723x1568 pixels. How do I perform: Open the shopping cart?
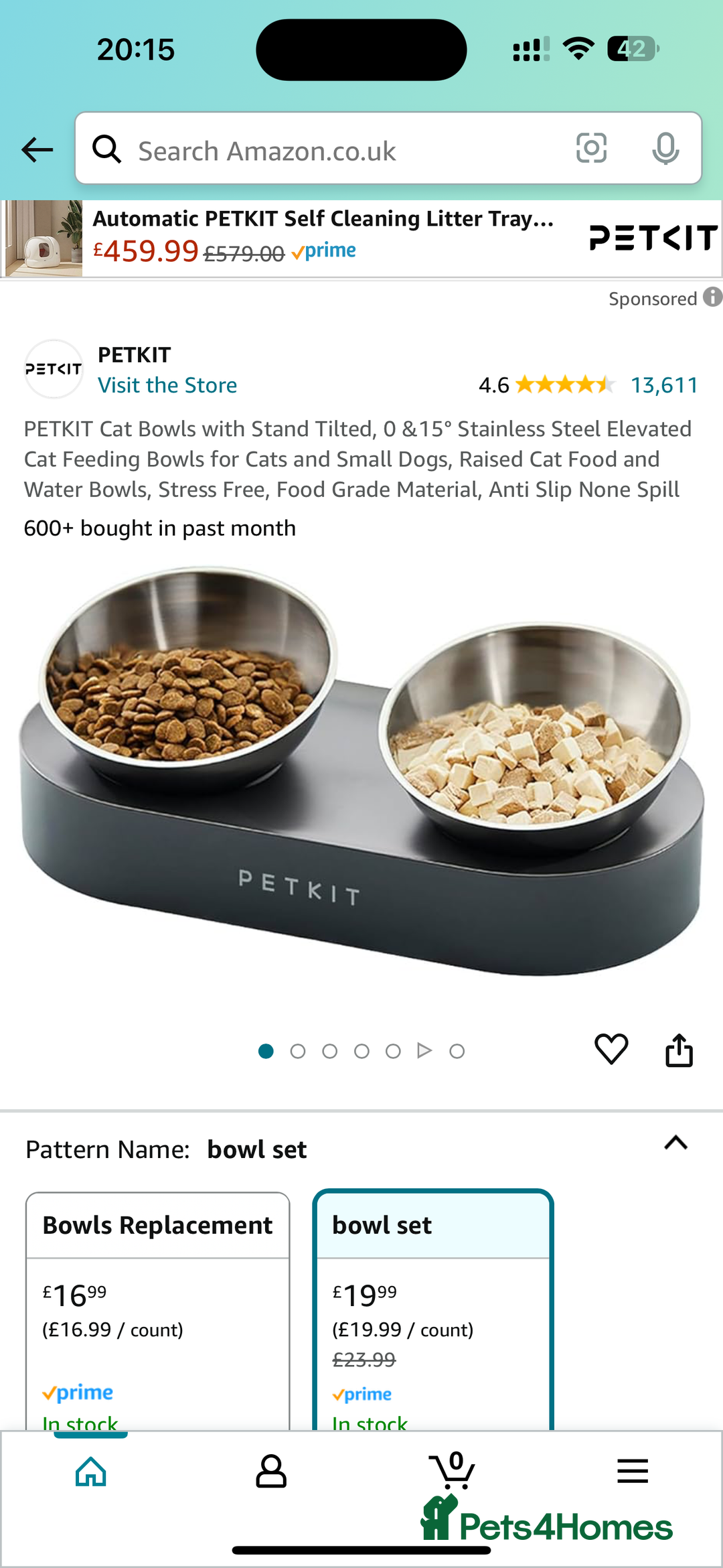[453, 1470]
